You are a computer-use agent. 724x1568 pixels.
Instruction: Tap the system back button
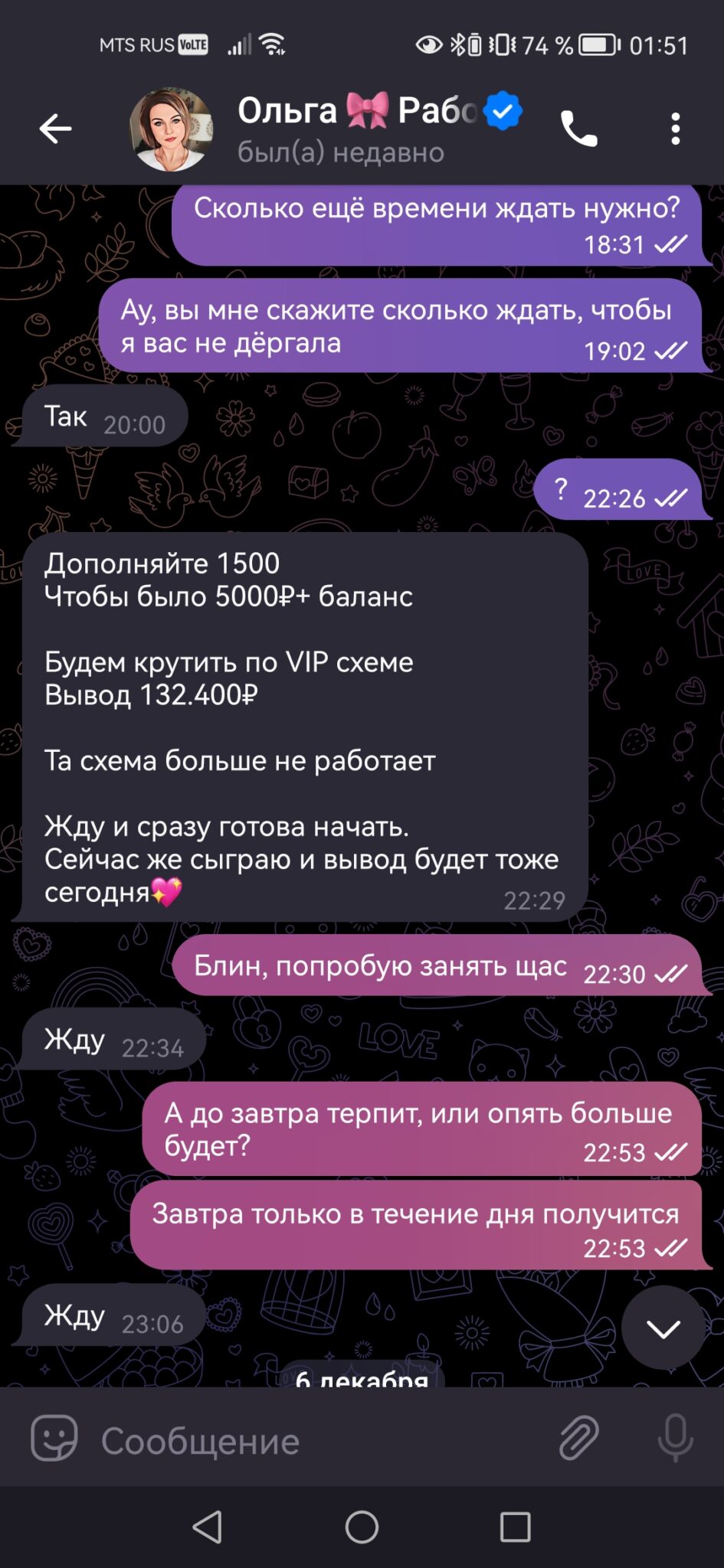tap(208, 1527)
